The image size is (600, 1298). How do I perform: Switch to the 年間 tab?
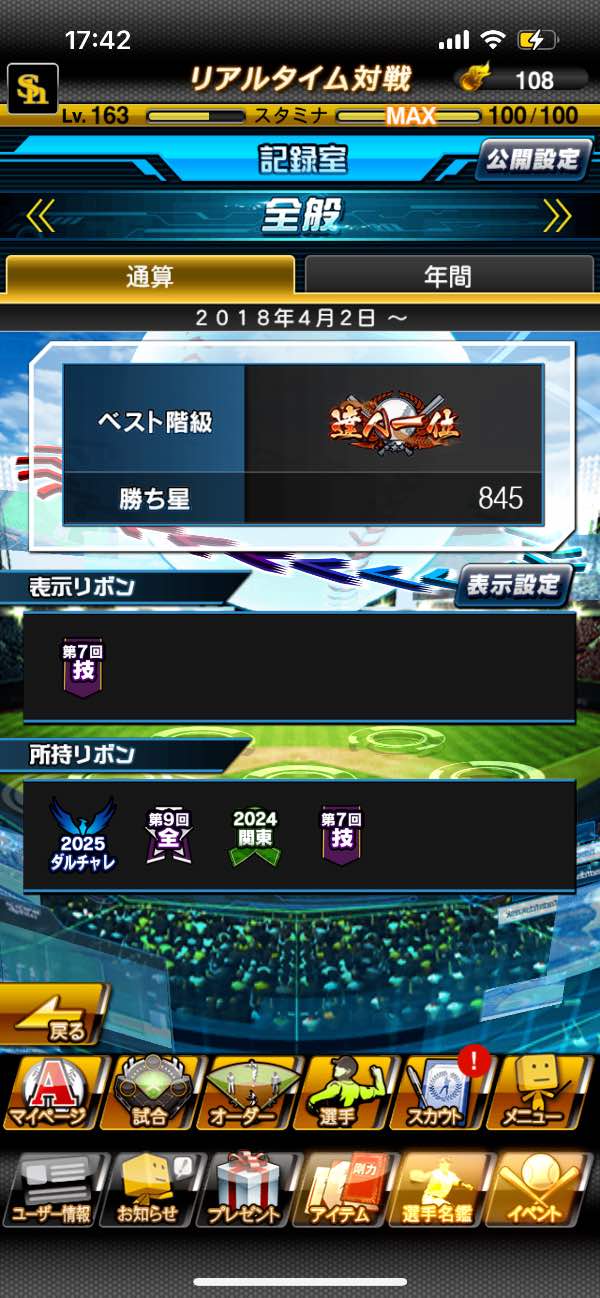coord(448,276)
